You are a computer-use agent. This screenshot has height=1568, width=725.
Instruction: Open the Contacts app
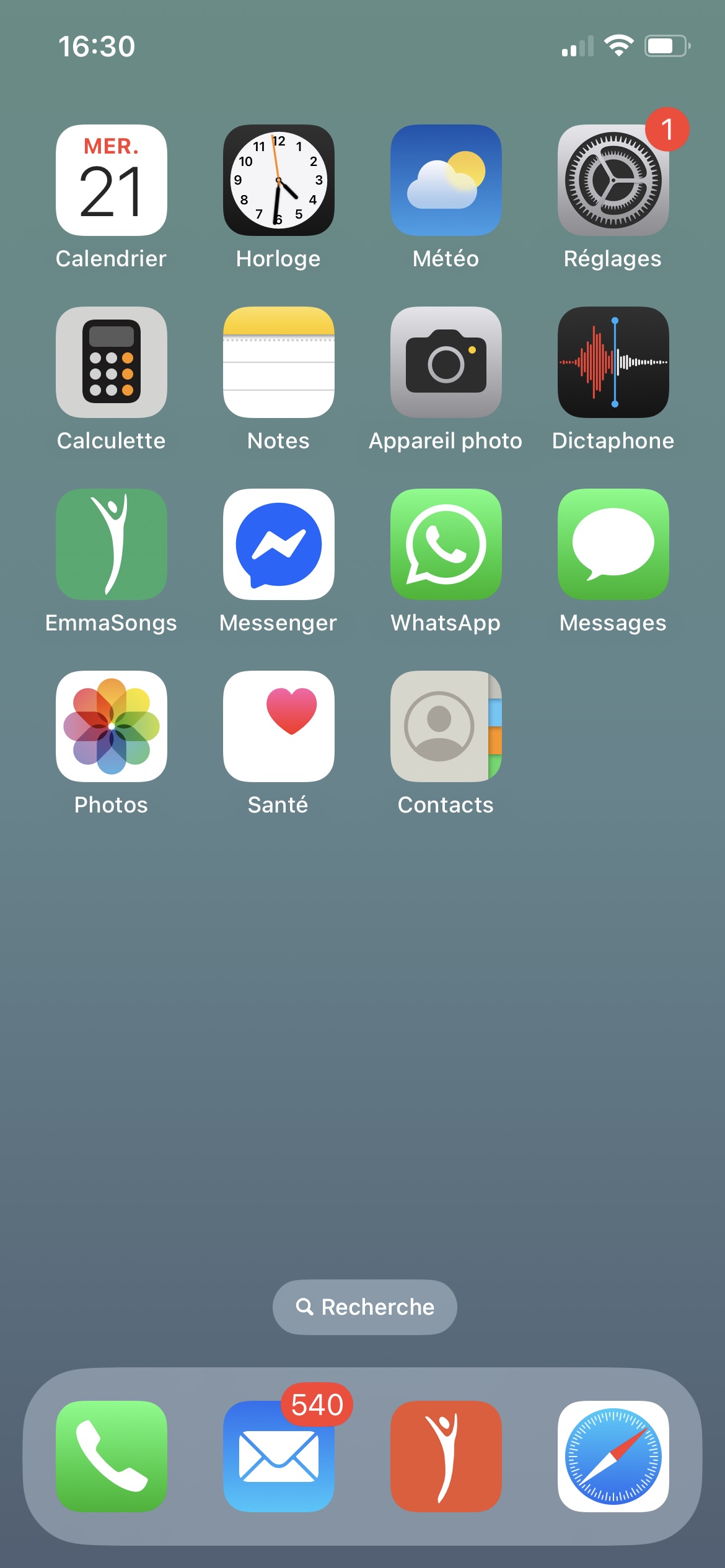coord(446,726)
